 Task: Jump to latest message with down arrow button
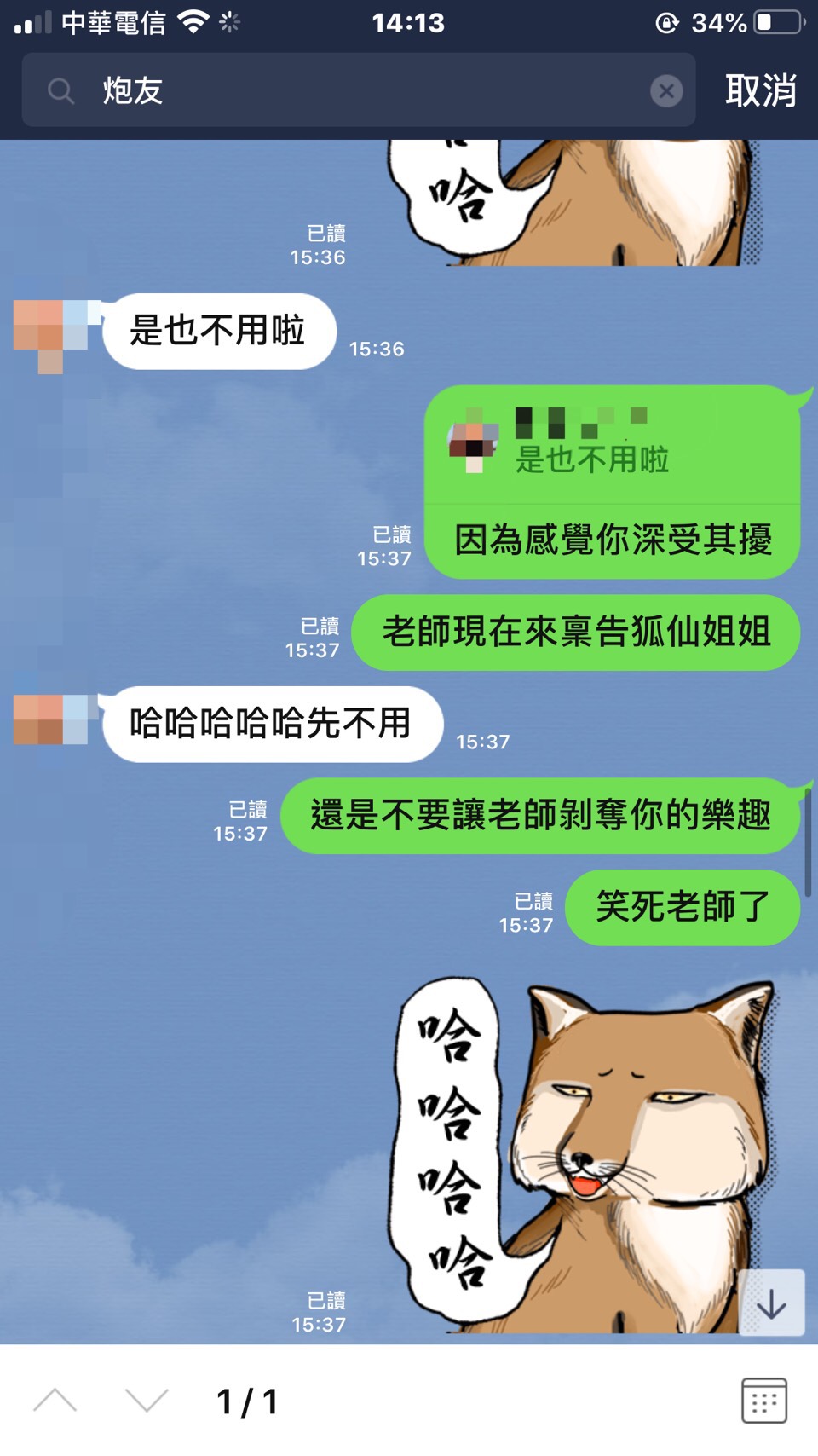click(771, 1303)
